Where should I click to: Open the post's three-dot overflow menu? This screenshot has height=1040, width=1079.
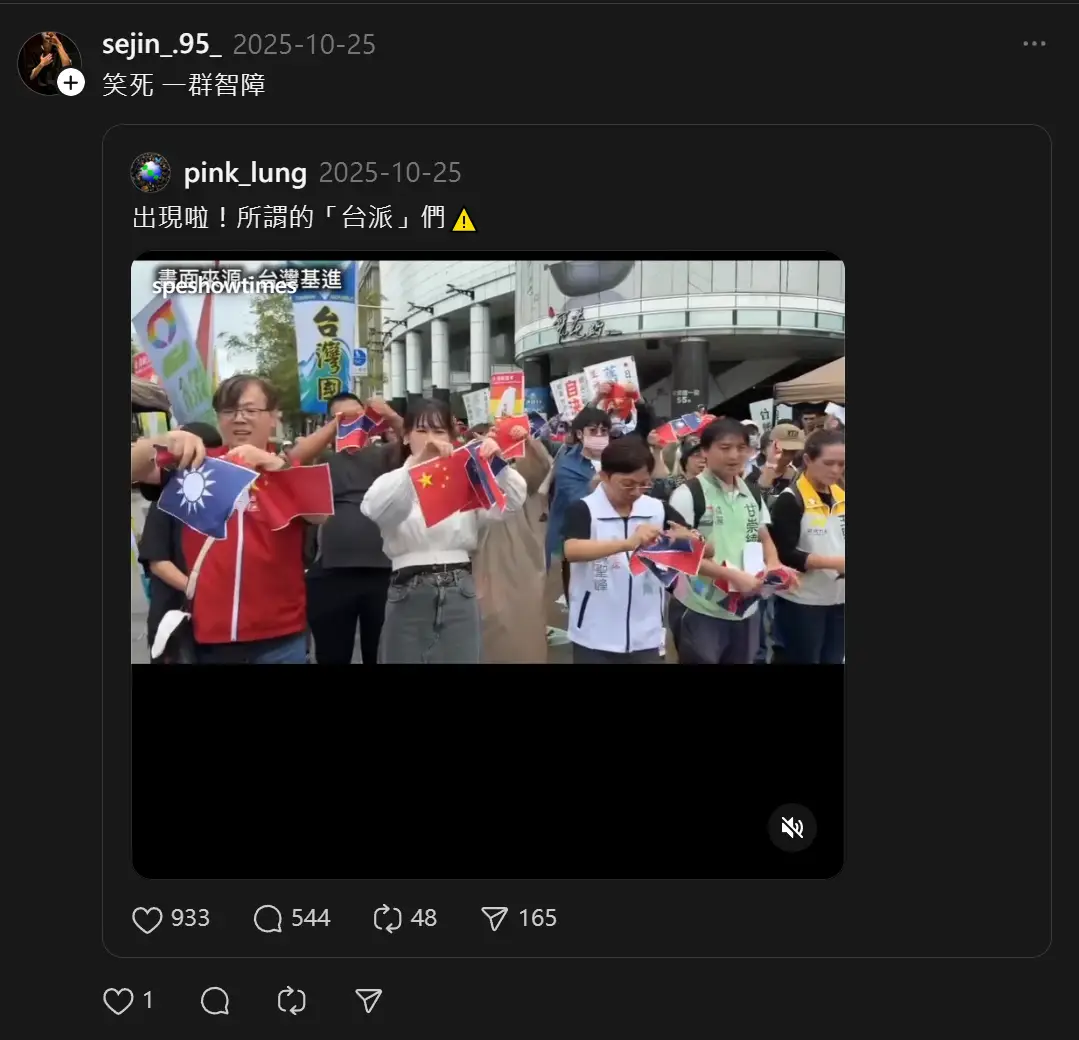click(1034, 44)
